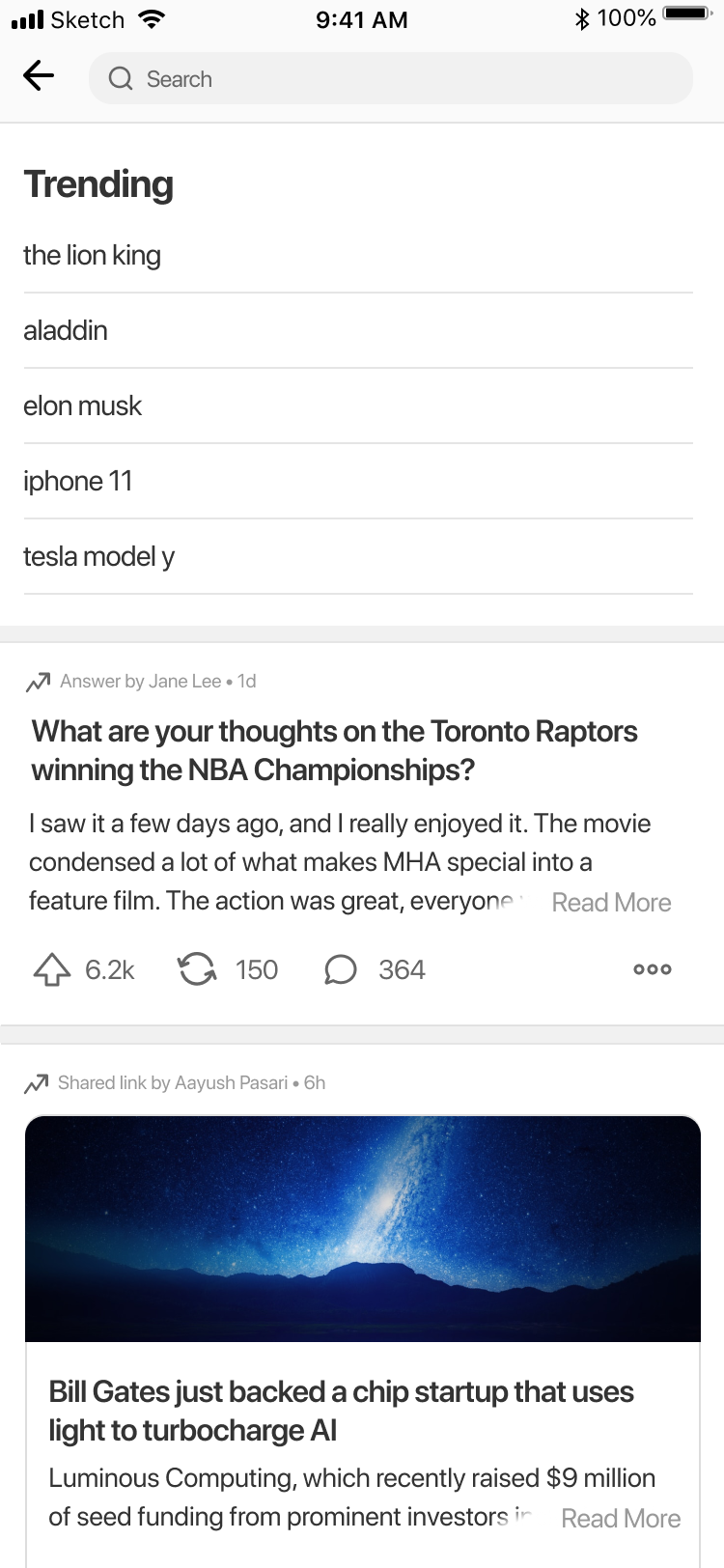
Task: Expand the Bill Gates article with Read More
Action: tap(621, 1518)
